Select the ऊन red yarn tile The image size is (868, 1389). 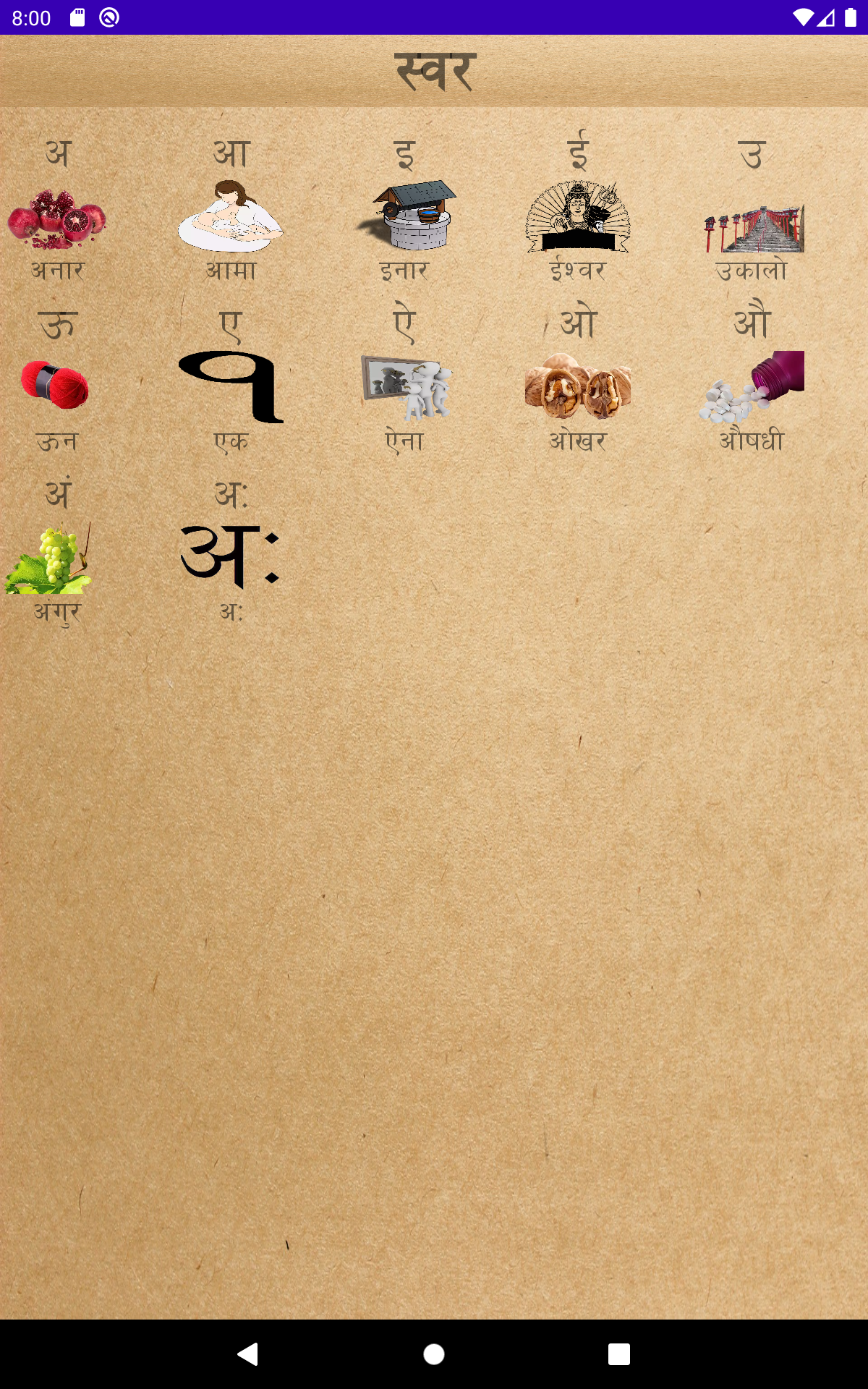[x=58, y=380]
